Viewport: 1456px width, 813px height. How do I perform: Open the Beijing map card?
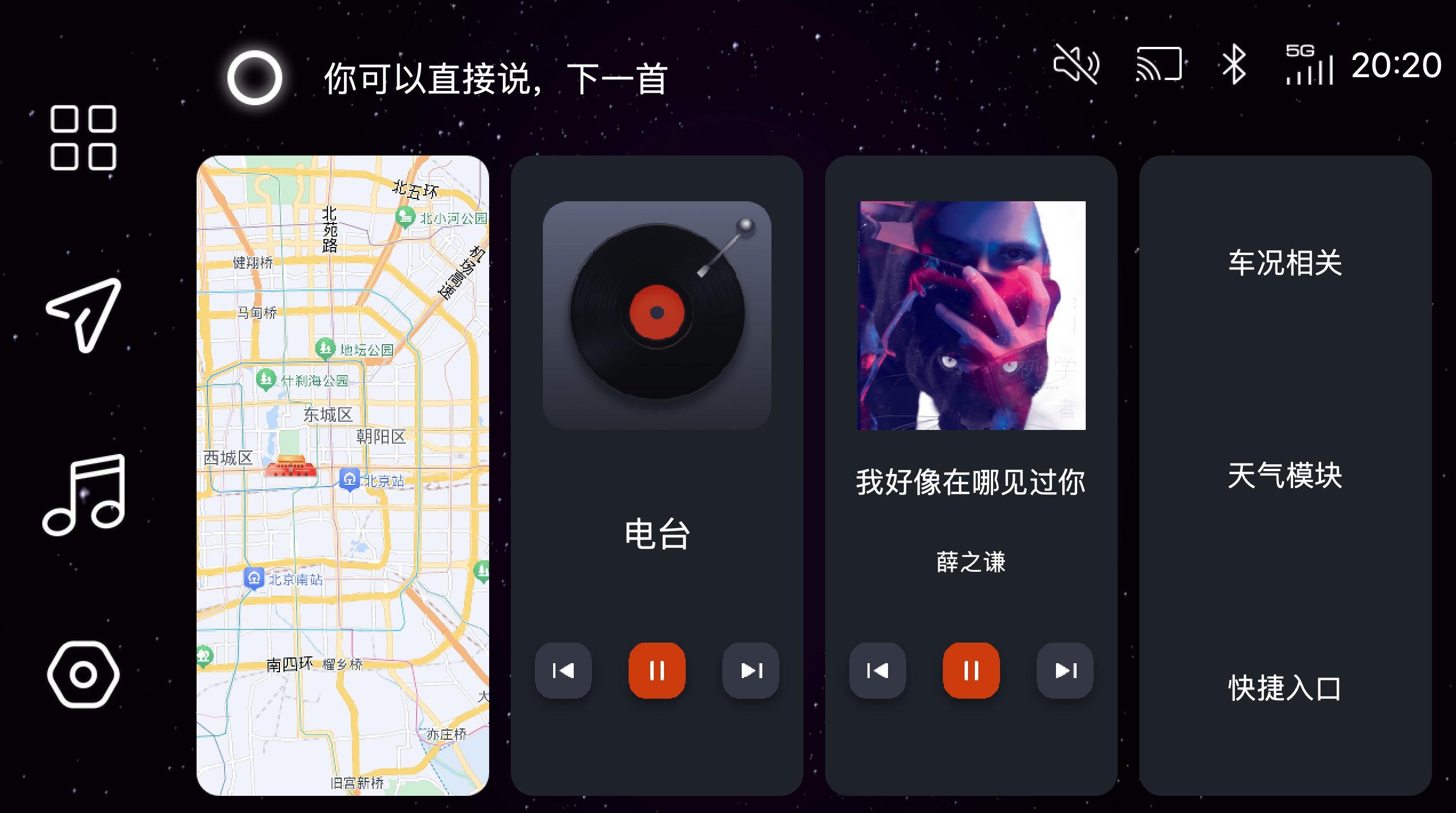coord(343,475)
